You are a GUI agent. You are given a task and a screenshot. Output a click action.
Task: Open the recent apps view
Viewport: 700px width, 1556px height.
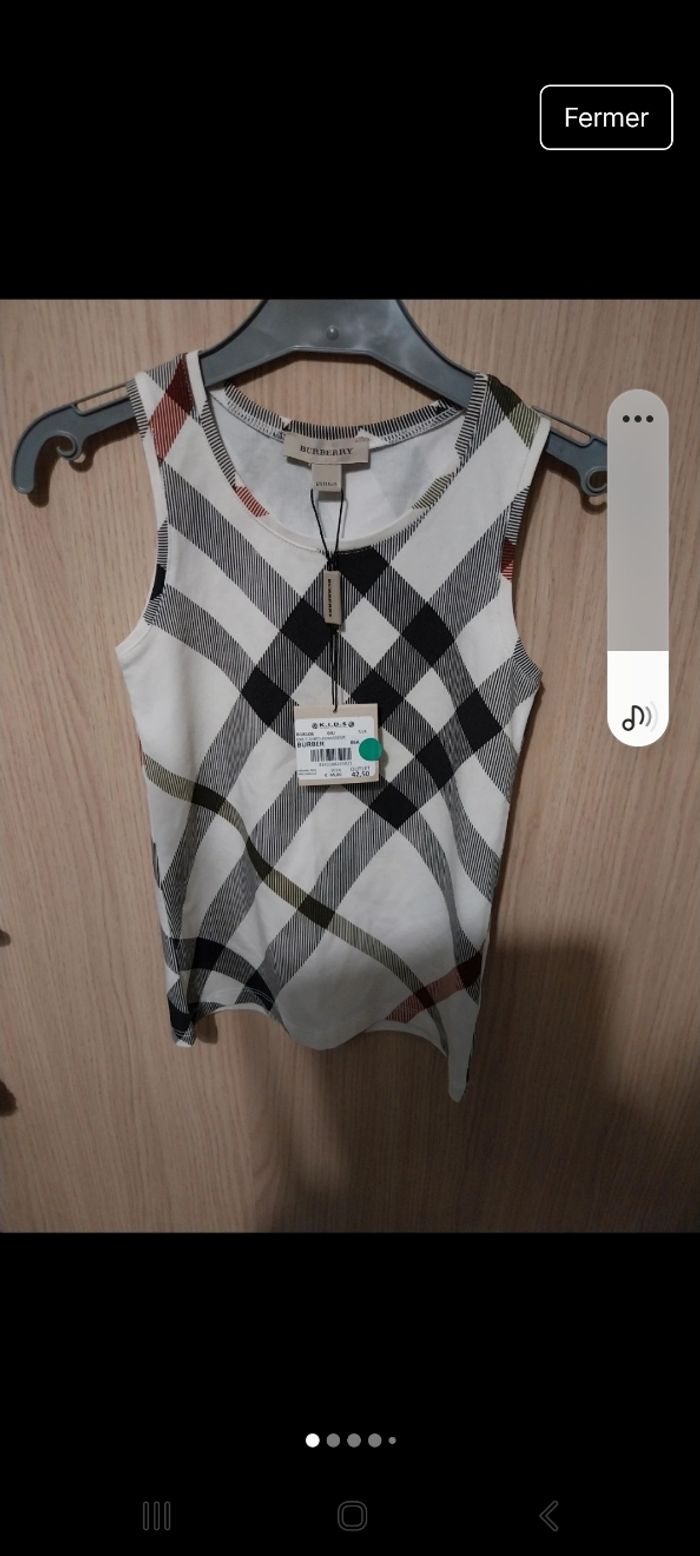pos(156,1515)
